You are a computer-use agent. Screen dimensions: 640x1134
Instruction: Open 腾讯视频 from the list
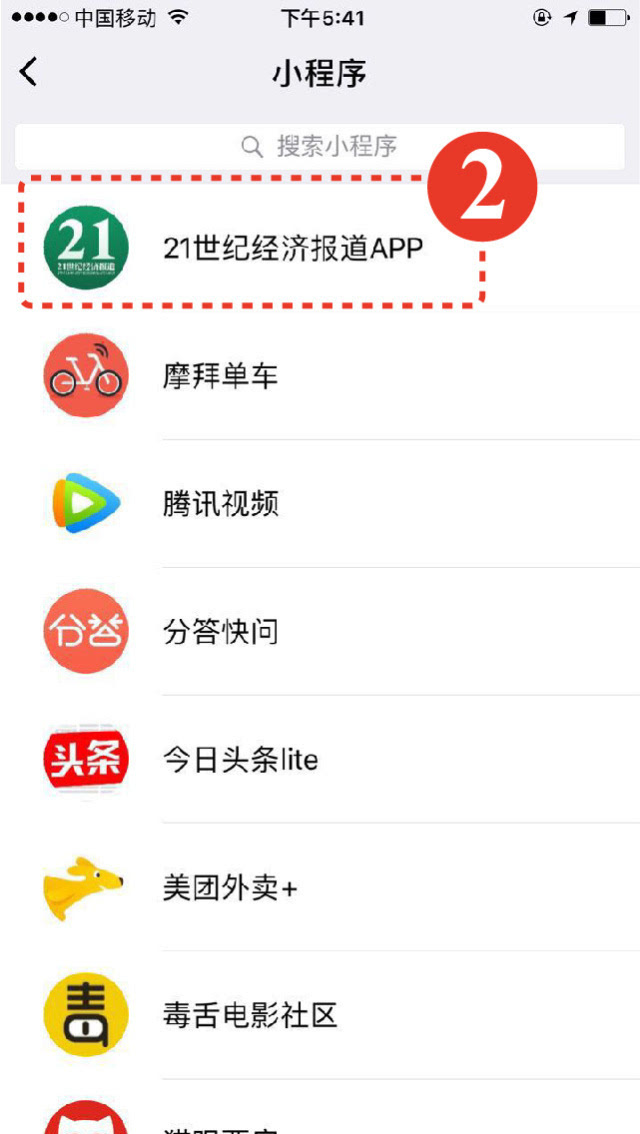tap(220, 504)
